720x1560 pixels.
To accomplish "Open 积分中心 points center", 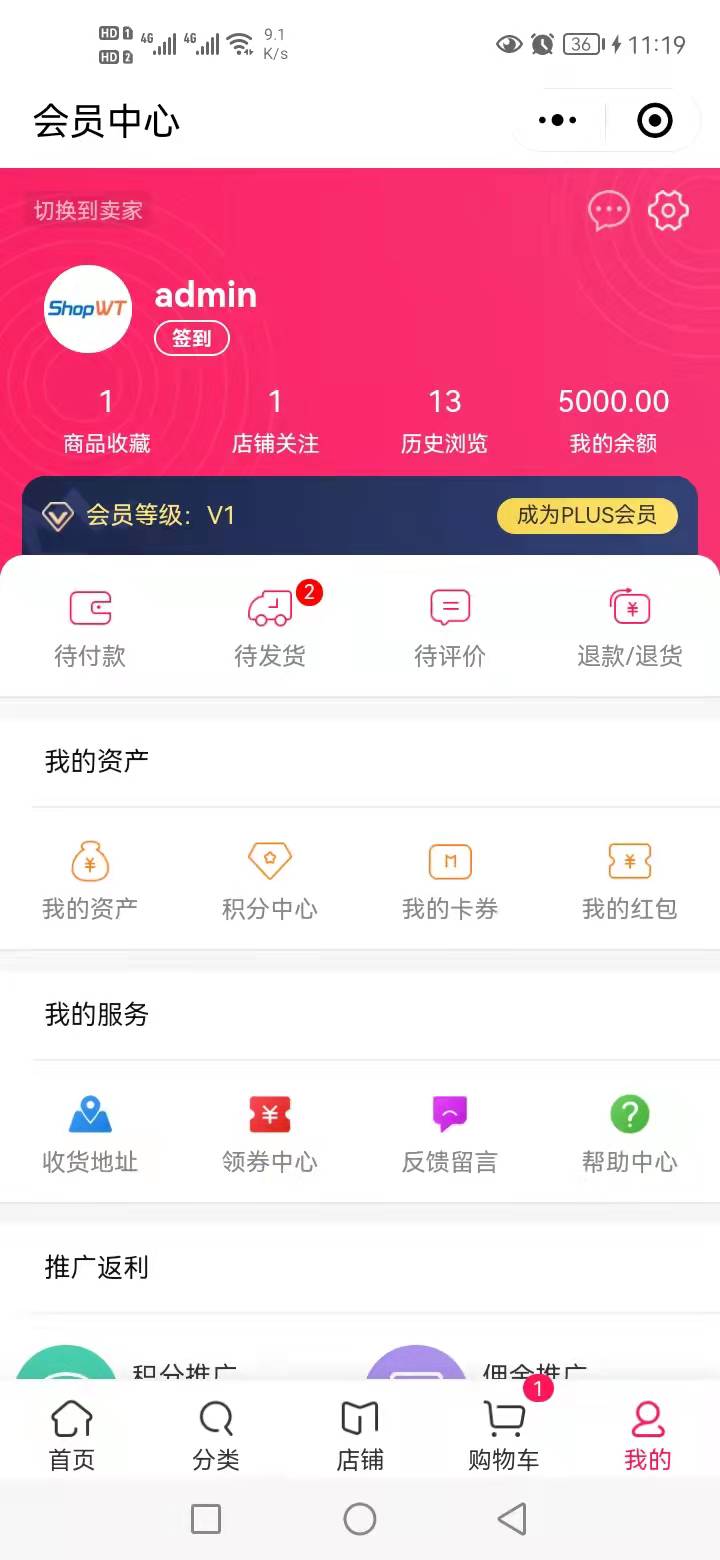I will 270,881.
